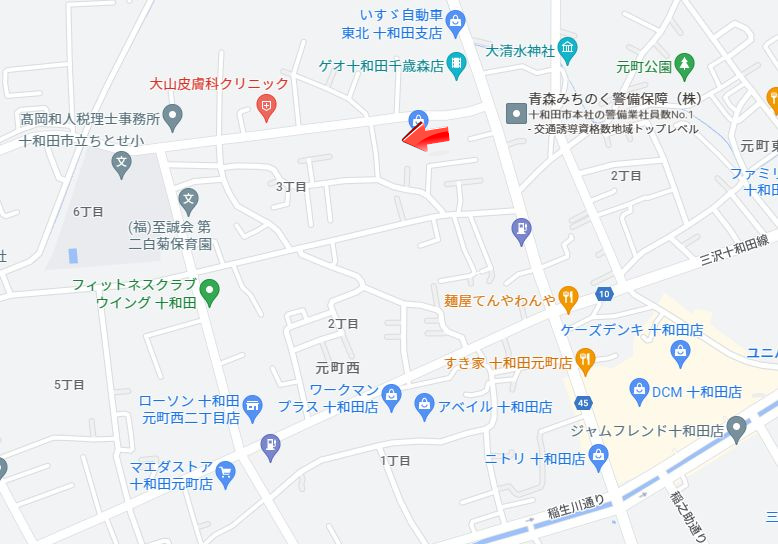This screenshot has width=778, height=544.
Task: Tap the すき家 十和田元町店 marker
Action: pyautogui.click(x=585, y=358)
